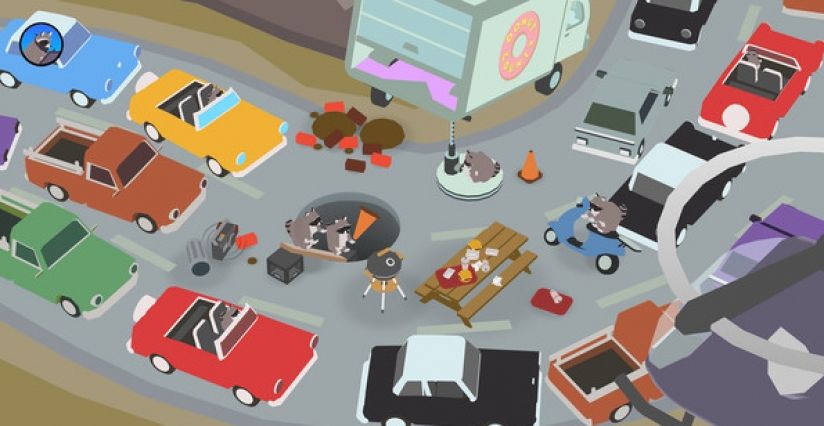Open the raccoon avatar menu button
Screen dimensions: 824x426
(x=41, y=42)
